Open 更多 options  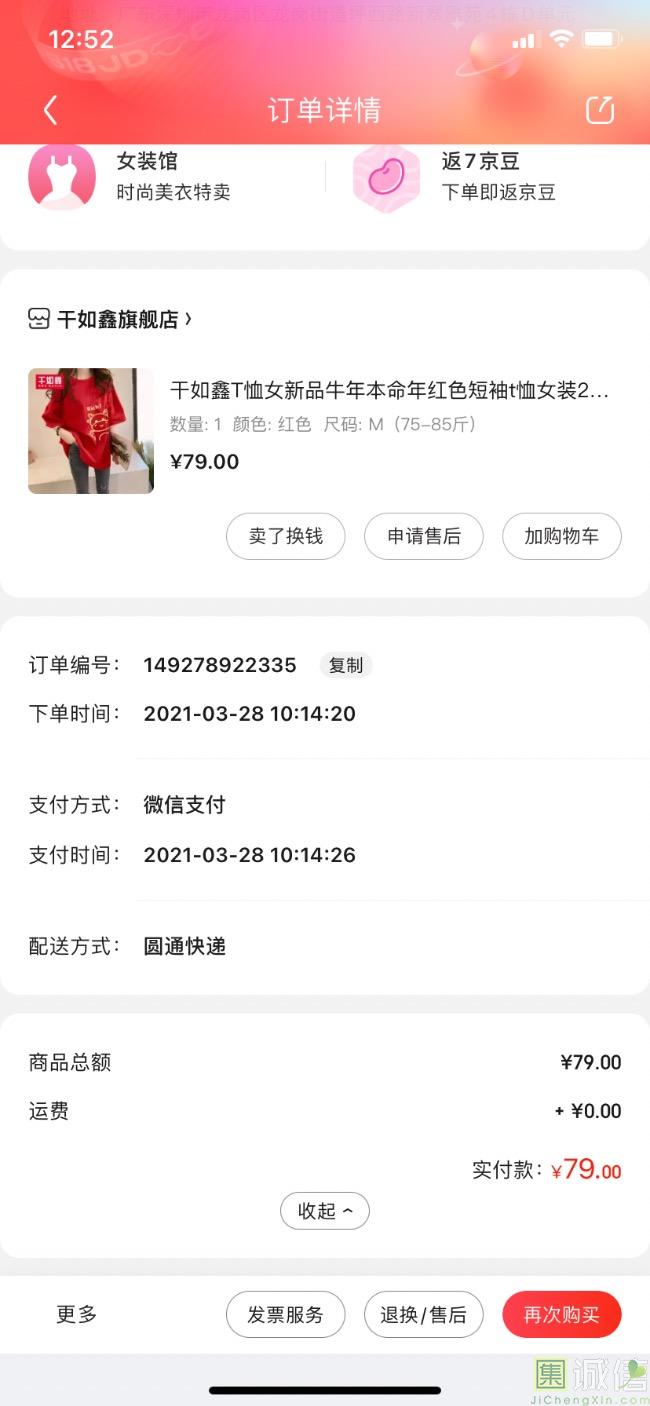[77, 1314]
